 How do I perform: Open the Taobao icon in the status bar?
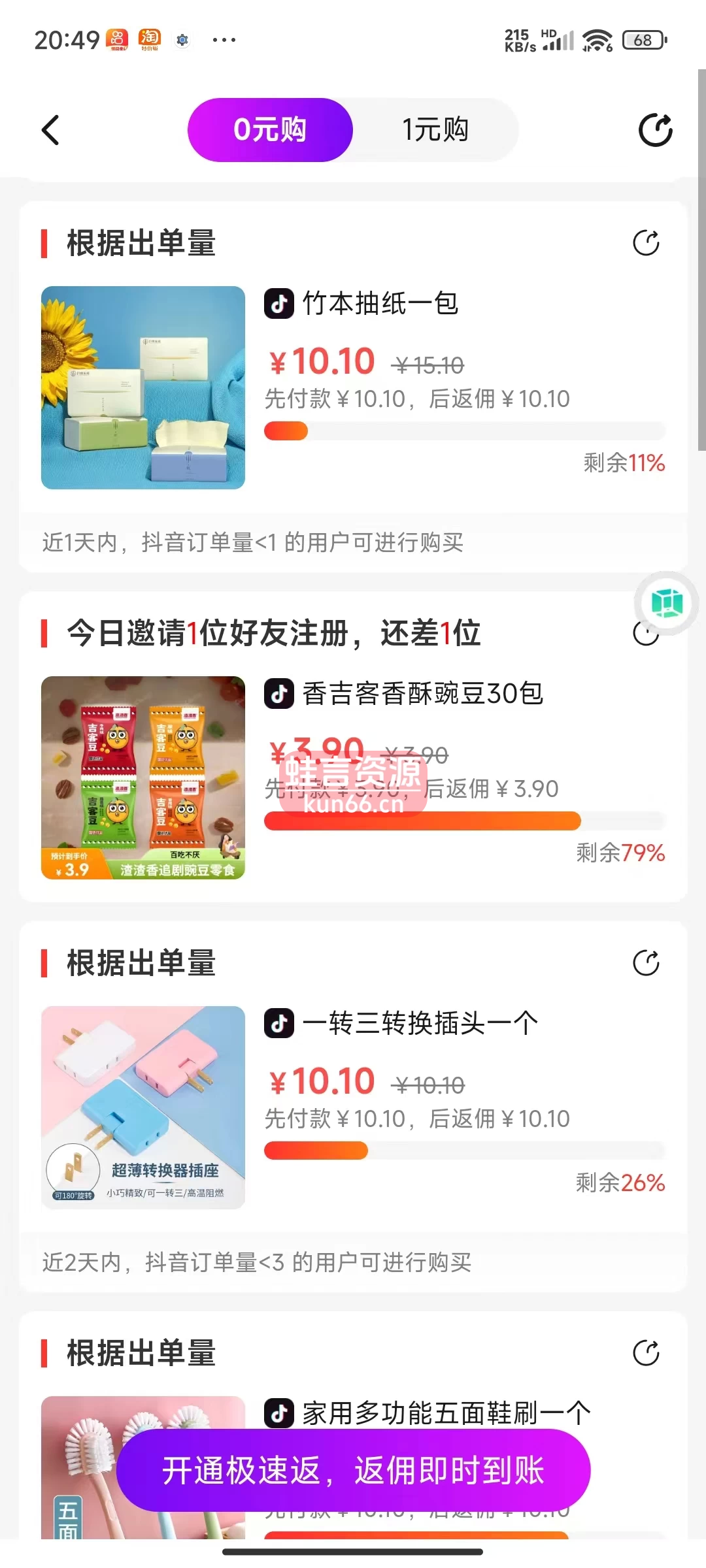149,40
